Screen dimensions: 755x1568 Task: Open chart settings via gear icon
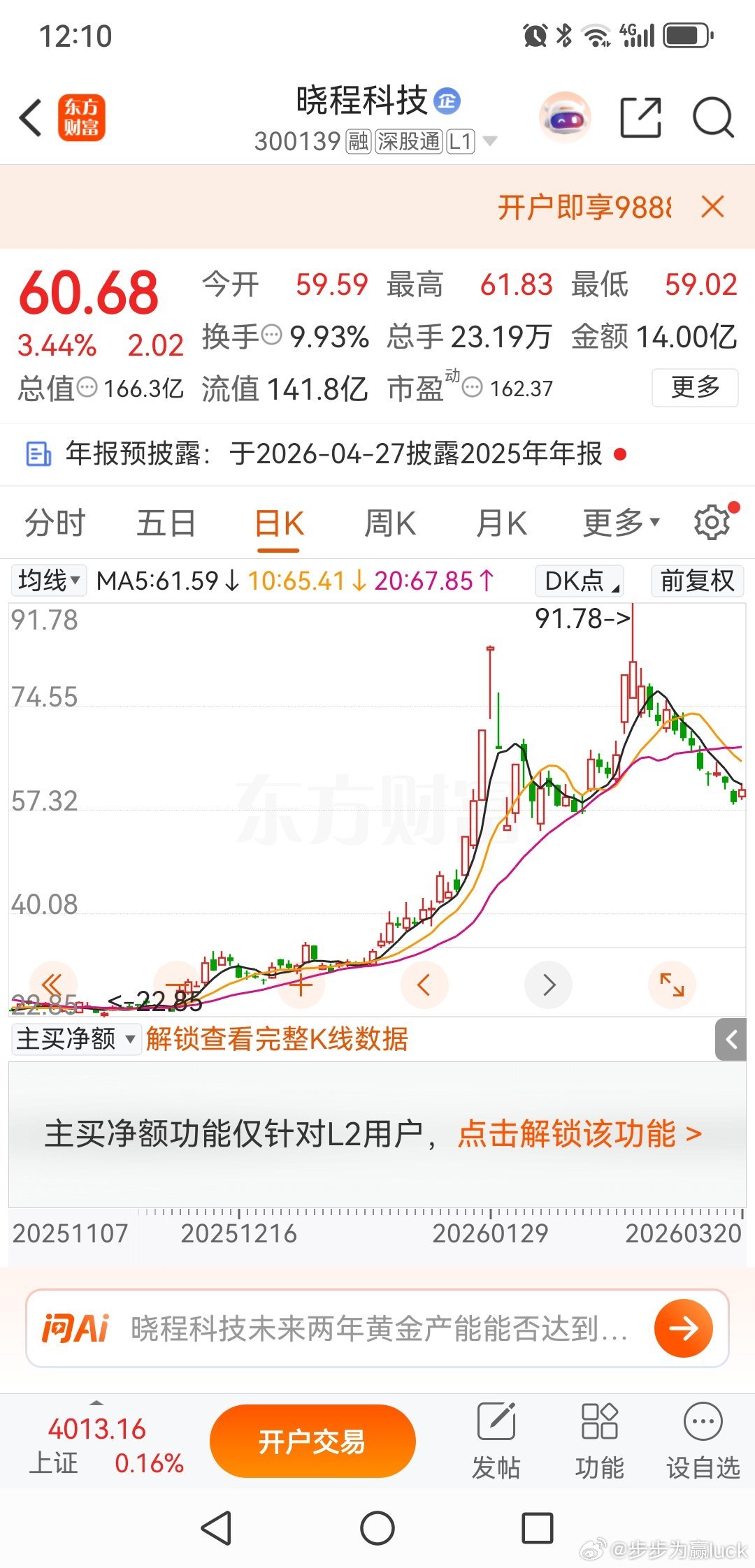[x=712, y=521]
